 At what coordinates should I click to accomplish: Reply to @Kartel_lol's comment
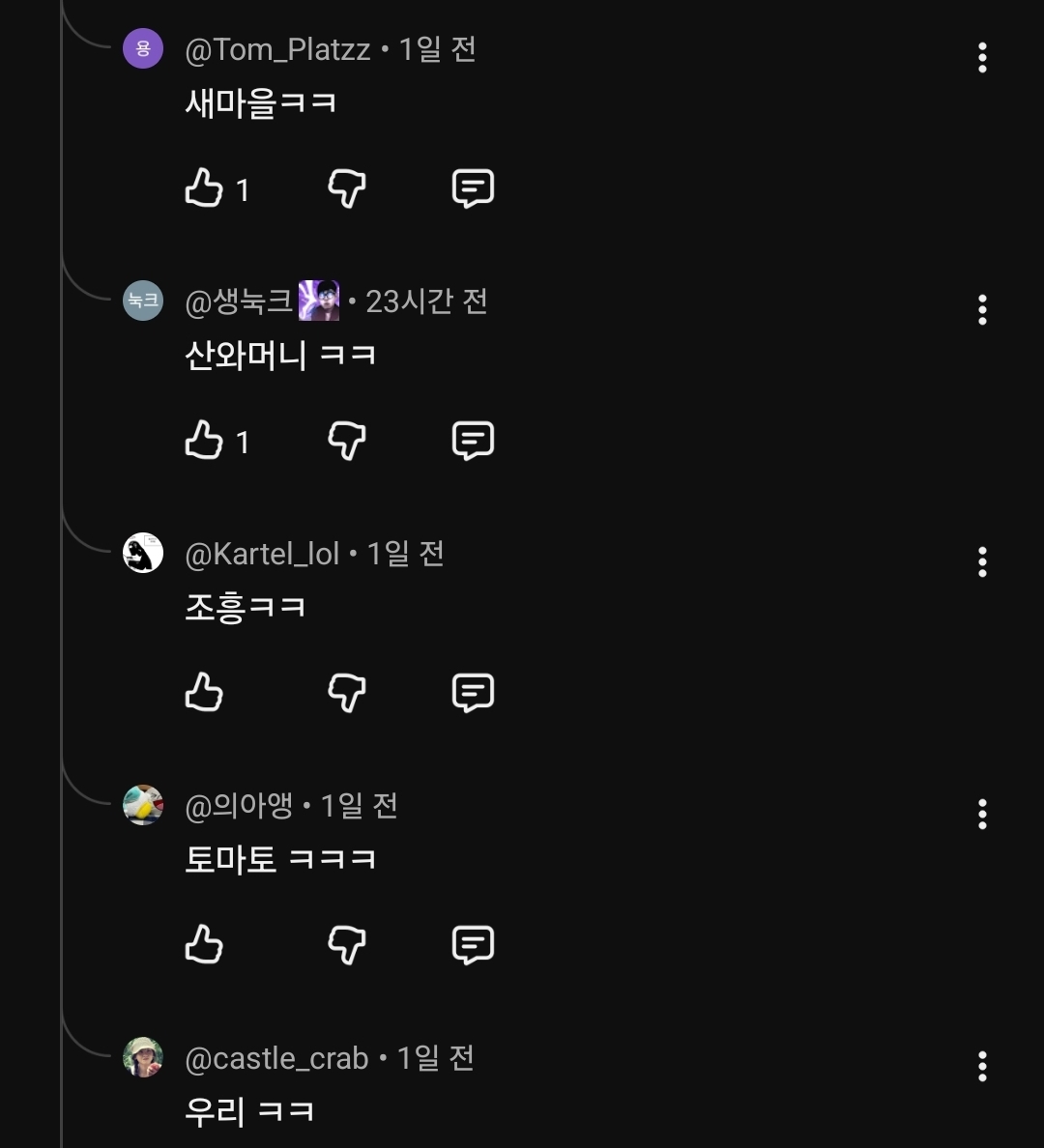pyautogui.click(x=473, y=693)
